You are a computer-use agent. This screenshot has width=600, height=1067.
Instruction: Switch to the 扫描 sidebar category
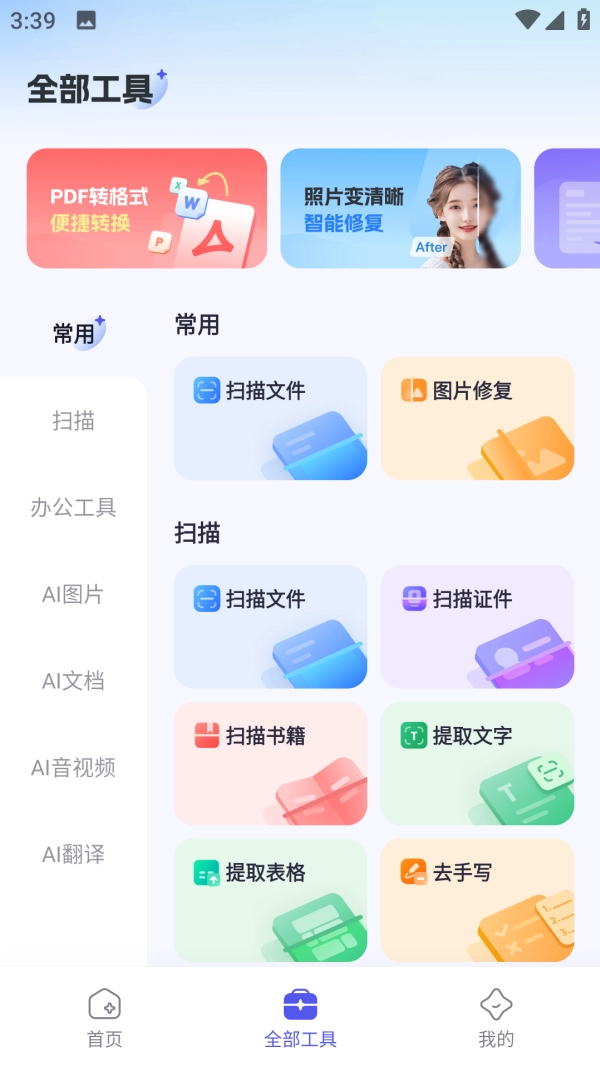pos(74,421)
